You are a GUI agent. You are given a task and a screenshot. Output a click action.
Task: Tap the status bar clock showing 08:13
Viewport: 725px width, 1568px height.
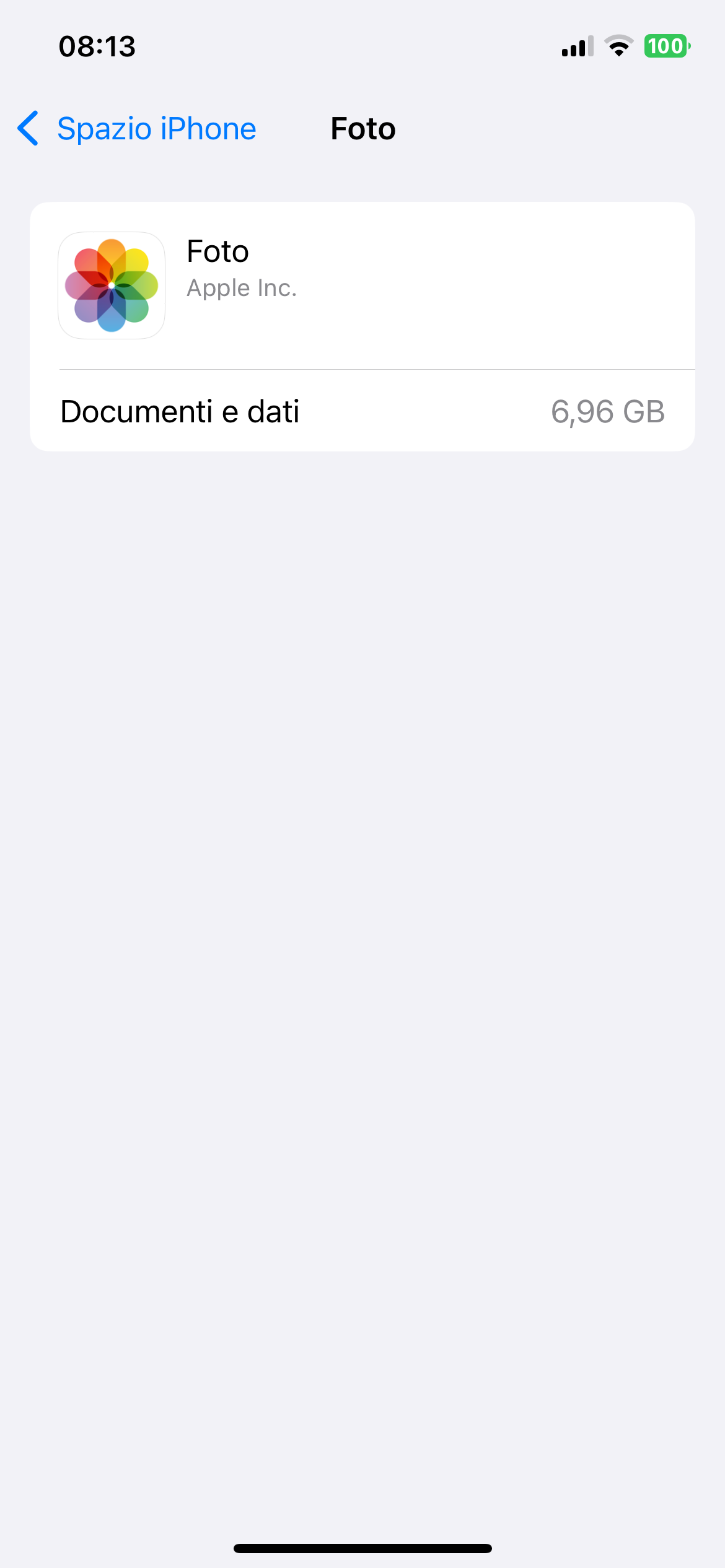(x=97, y=46)
